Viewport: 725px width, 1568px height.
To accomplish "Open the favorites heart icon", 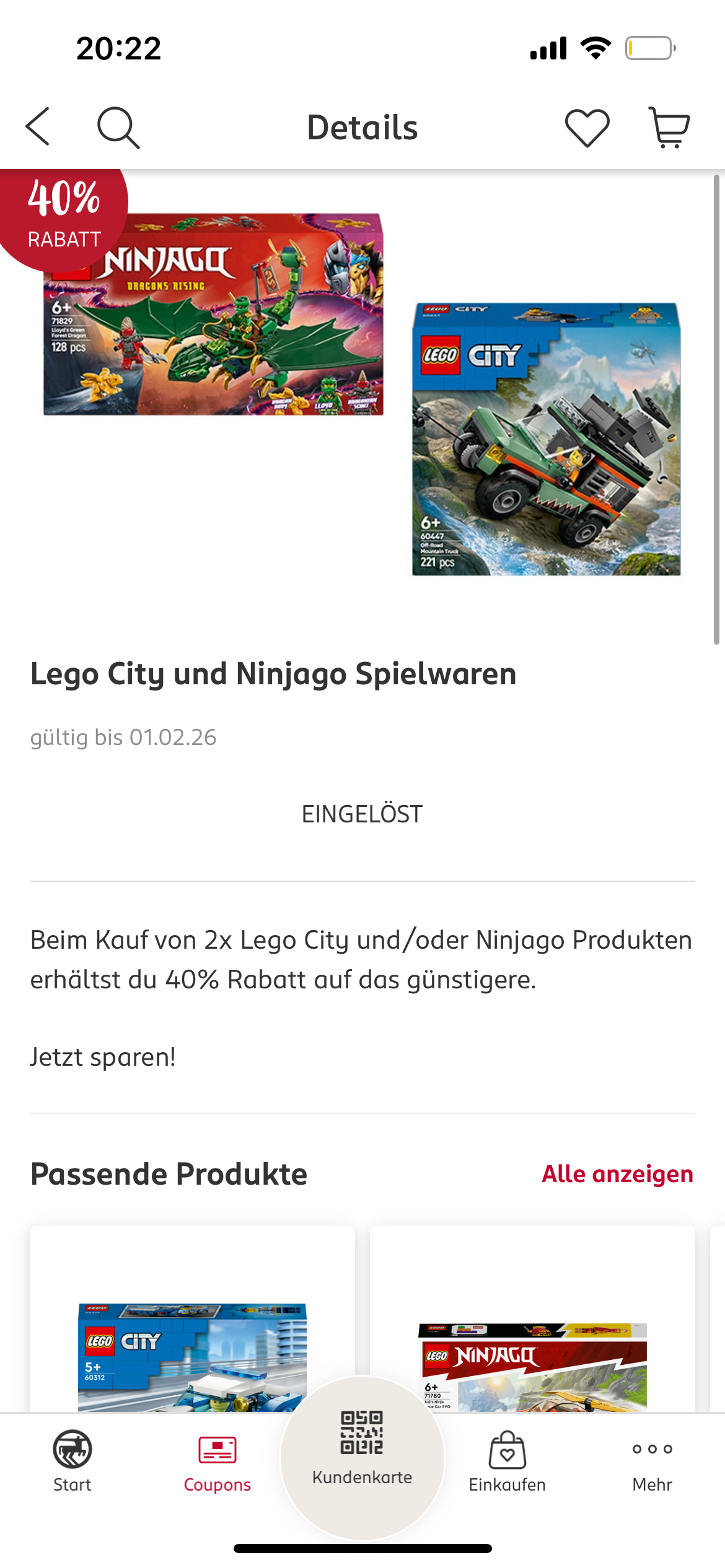I will pos(587,128).
